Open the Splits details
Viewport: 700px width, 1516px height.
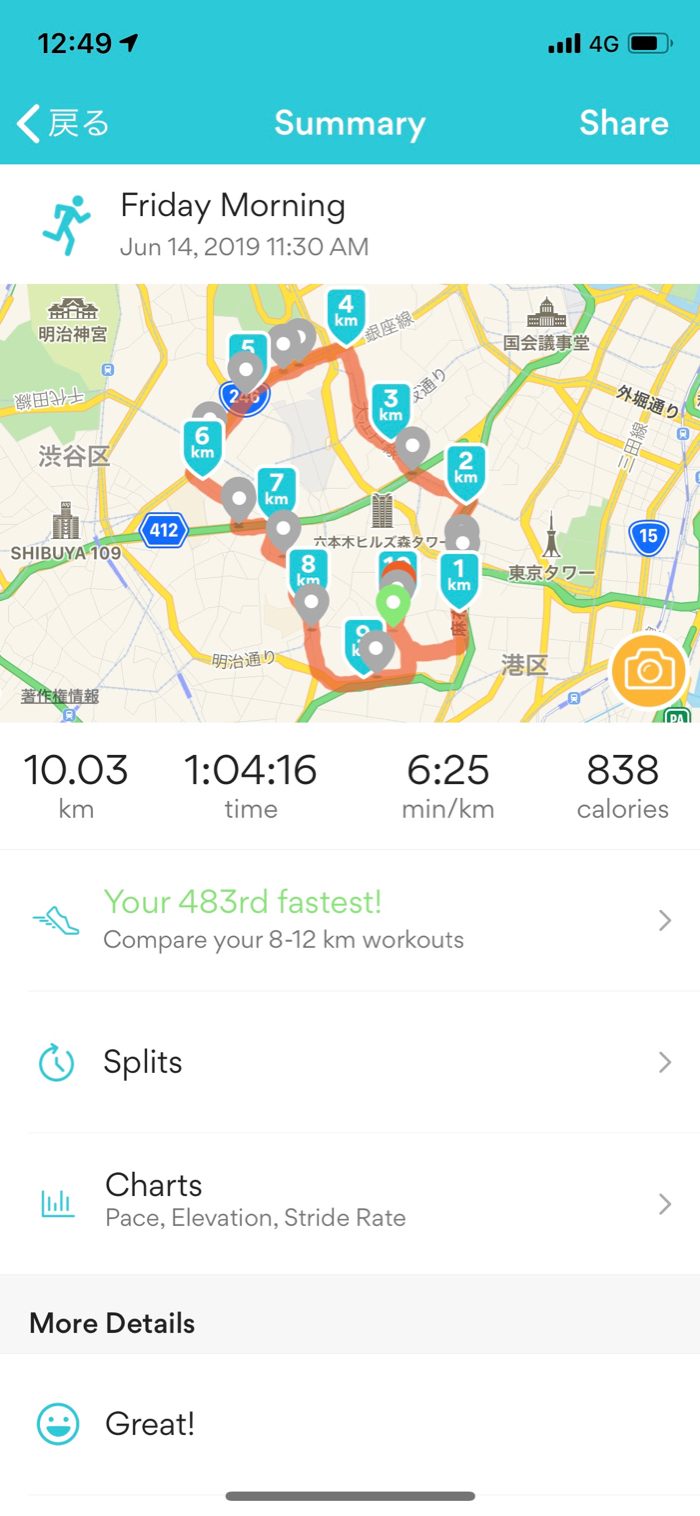click(x=350, y=1062)
